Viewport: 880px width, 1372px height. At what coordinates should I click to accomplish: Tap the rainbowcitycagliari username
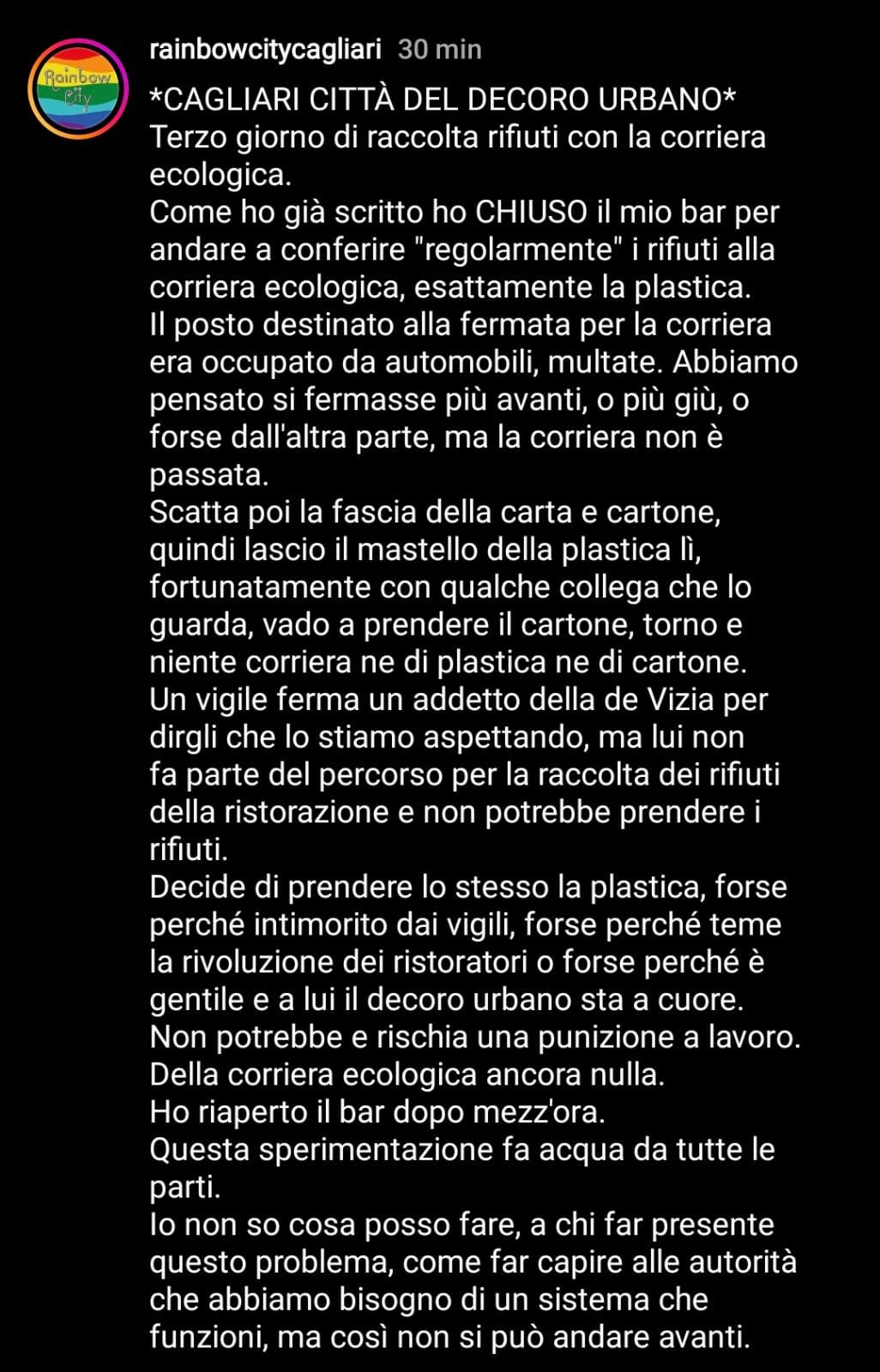pos(265,50)
